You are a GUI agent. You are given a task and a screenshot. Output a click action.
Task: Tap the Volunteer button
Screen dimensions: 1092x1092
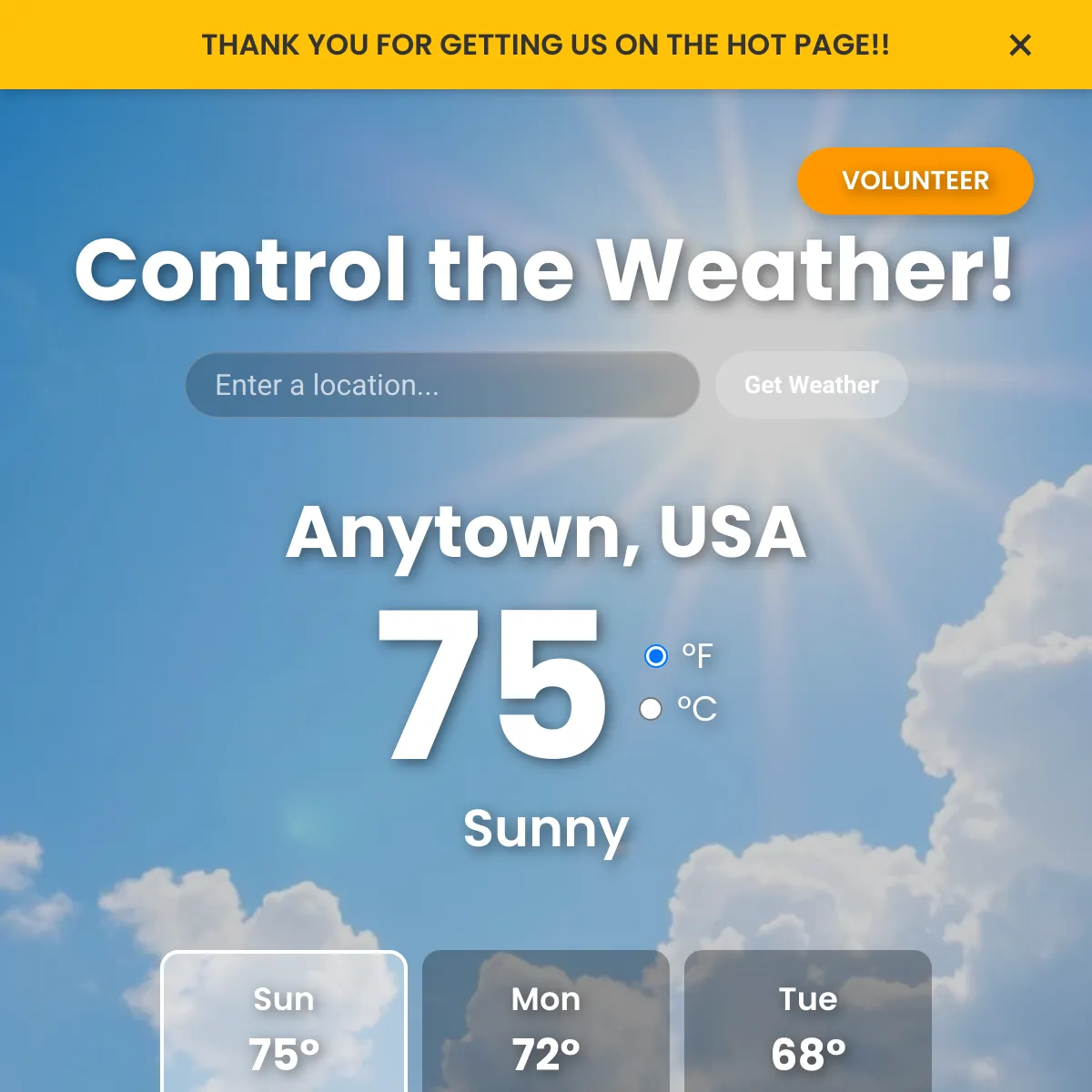(915, 180)
